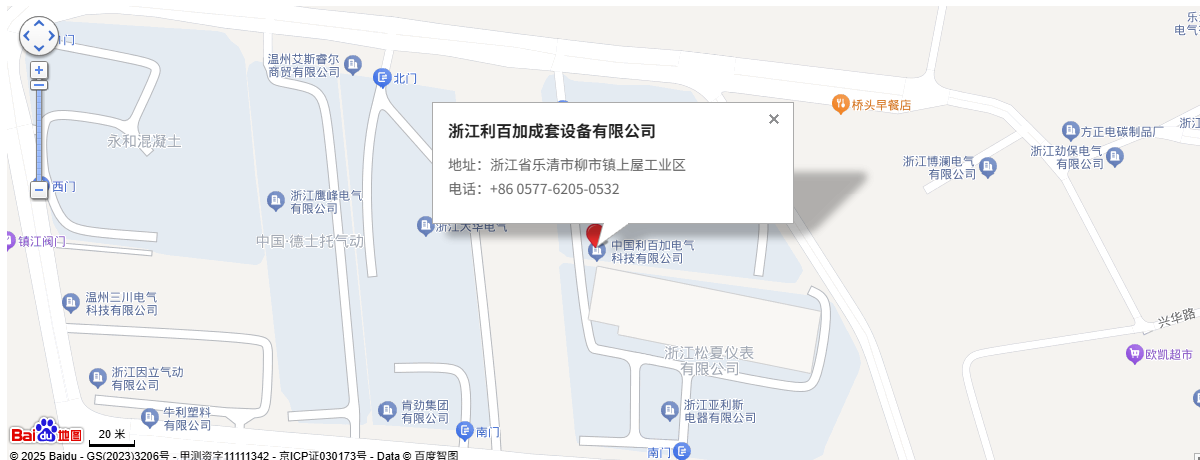Viewport: 1200px width, 460px height.
Task: Zoom in with the plus button
Action: tap(39, 70)
